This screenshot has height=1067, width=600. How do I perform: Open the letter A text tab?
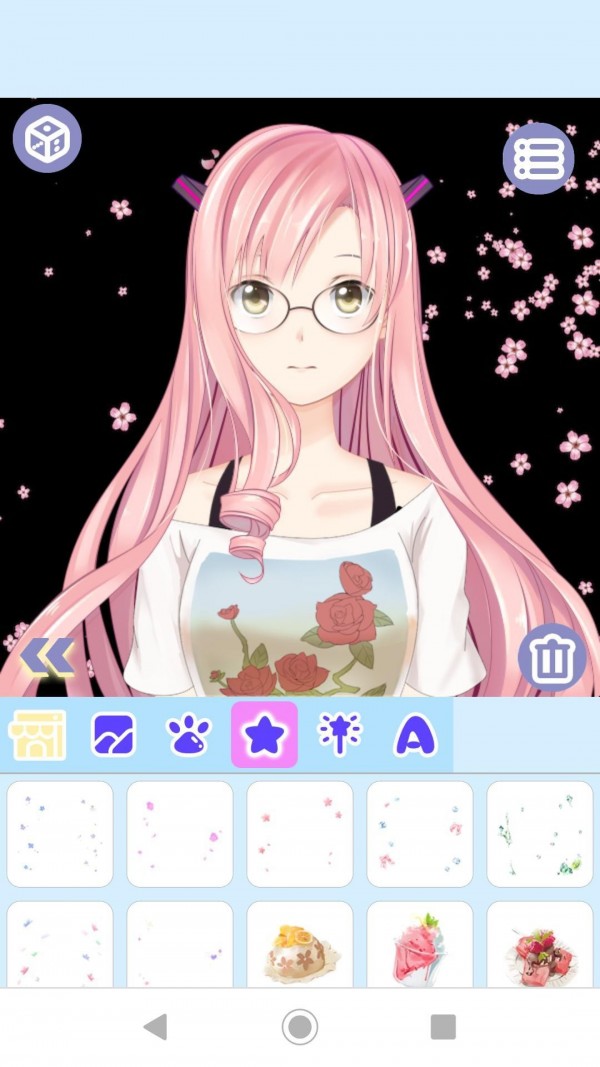(x=414, y=735)
